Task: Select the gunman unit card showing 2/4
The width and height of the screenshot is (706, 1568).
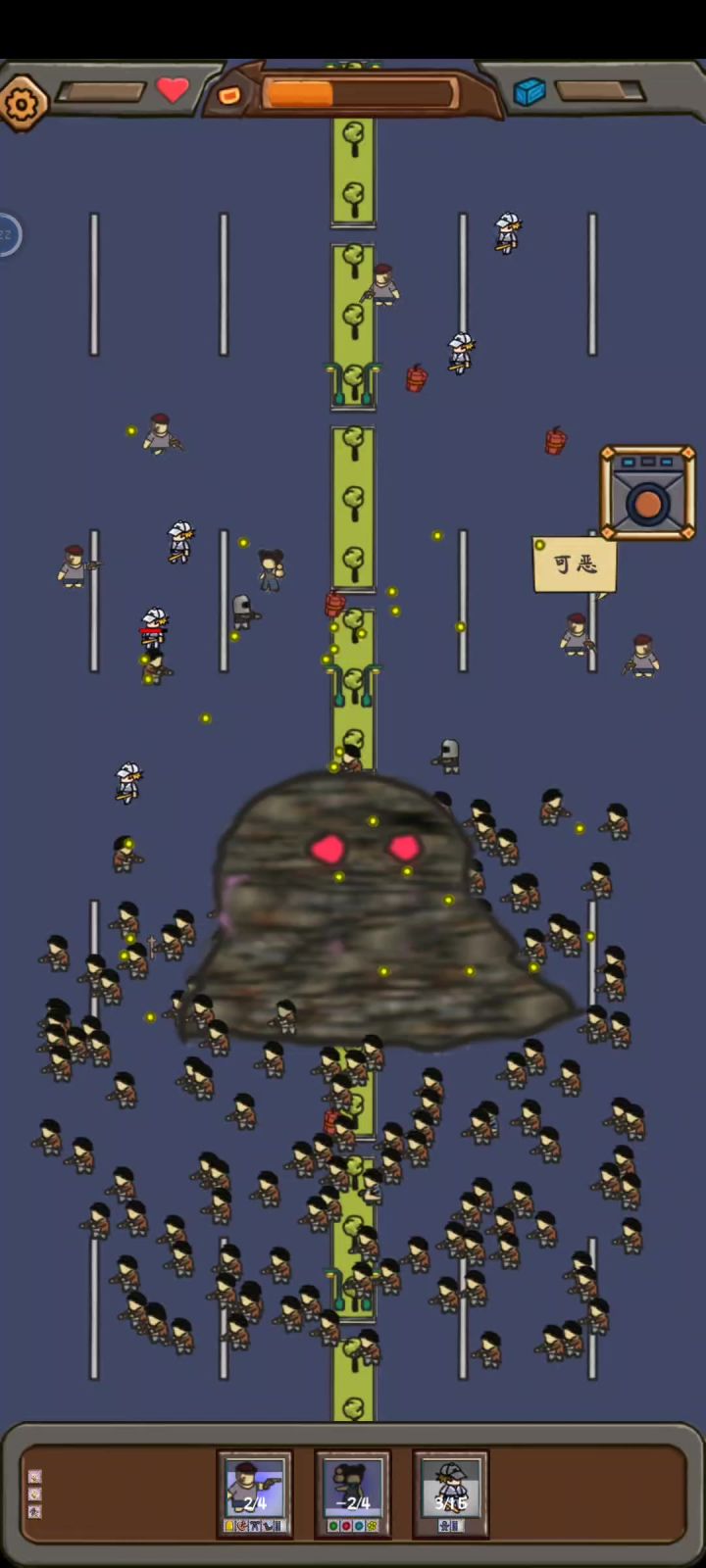Action: (255, 1494)
